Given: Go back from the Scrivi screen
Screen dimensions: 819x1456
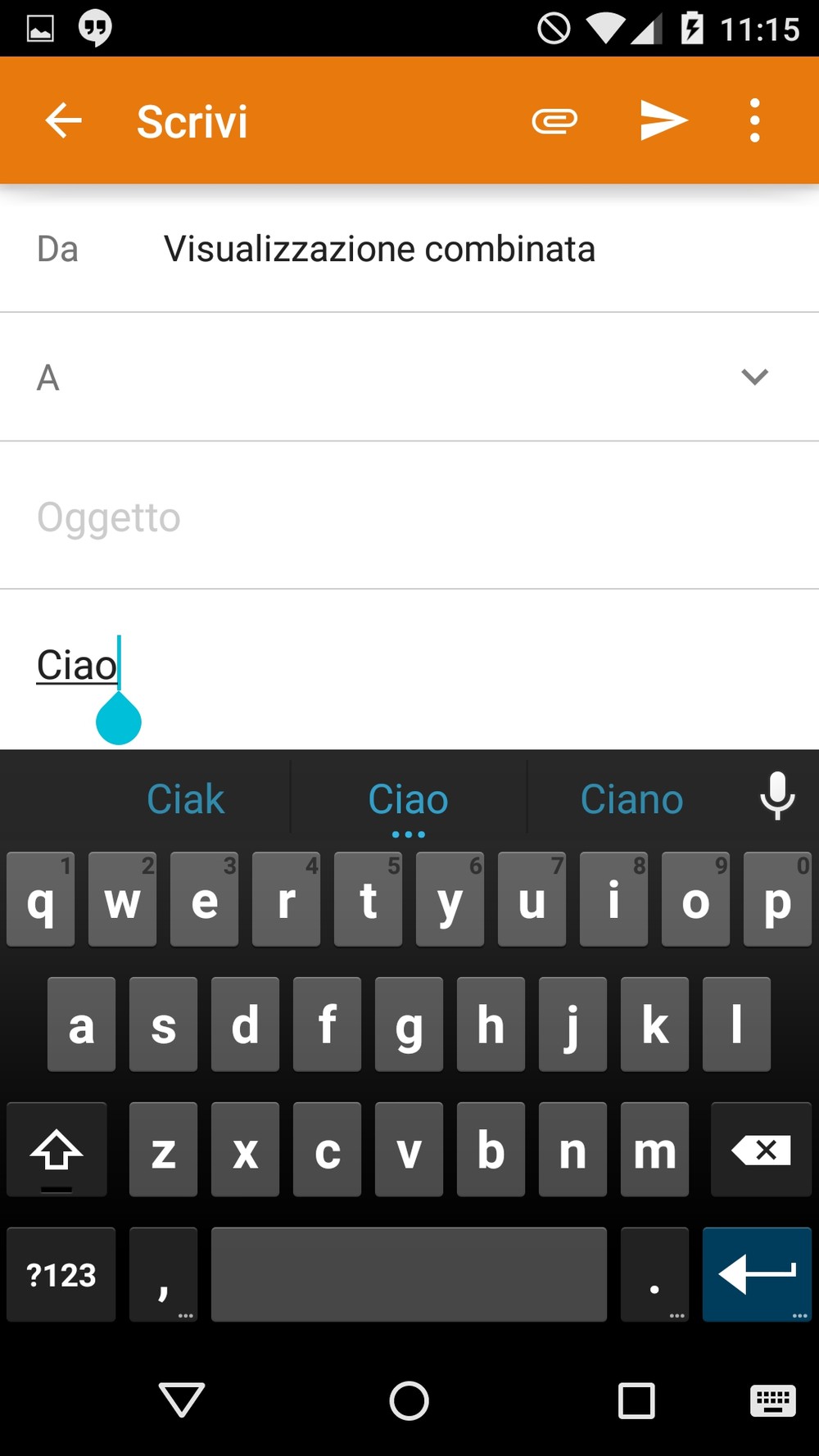Looking at the screenshot, I should [63, 121].
